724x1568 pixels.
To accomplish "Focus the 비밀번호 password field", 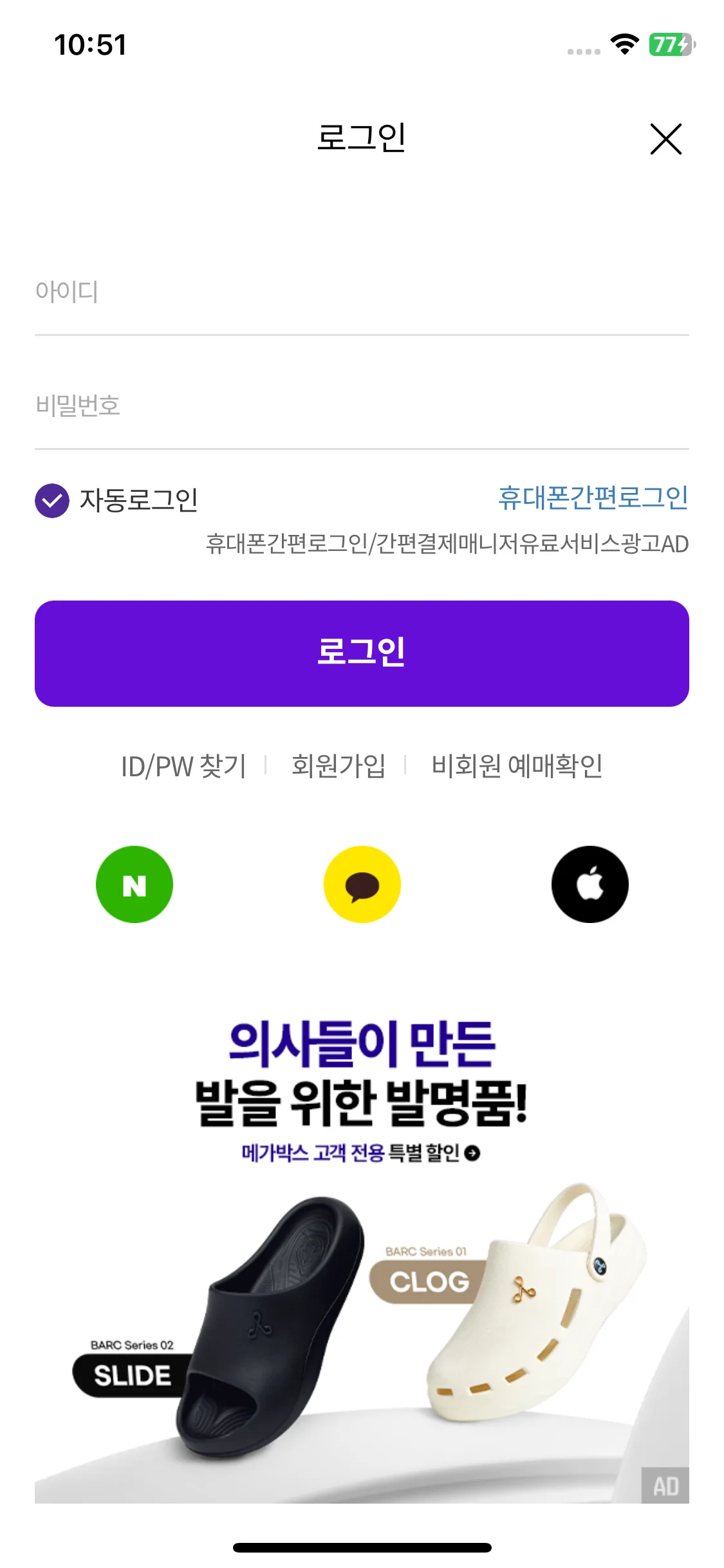I will click(x=360, y=406).
